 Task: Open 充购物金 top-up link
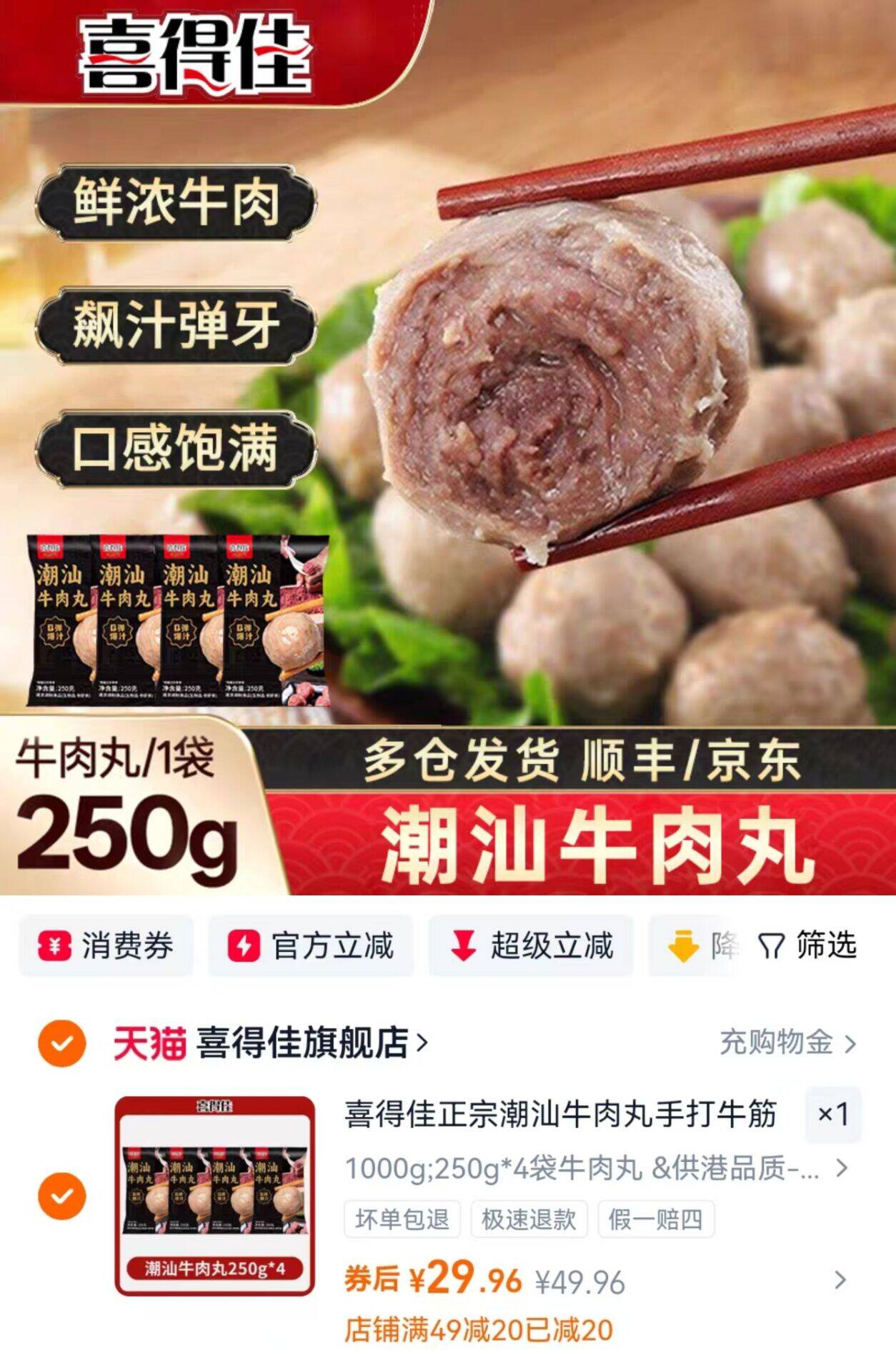pyautogui.click(x=787, y=1043)
